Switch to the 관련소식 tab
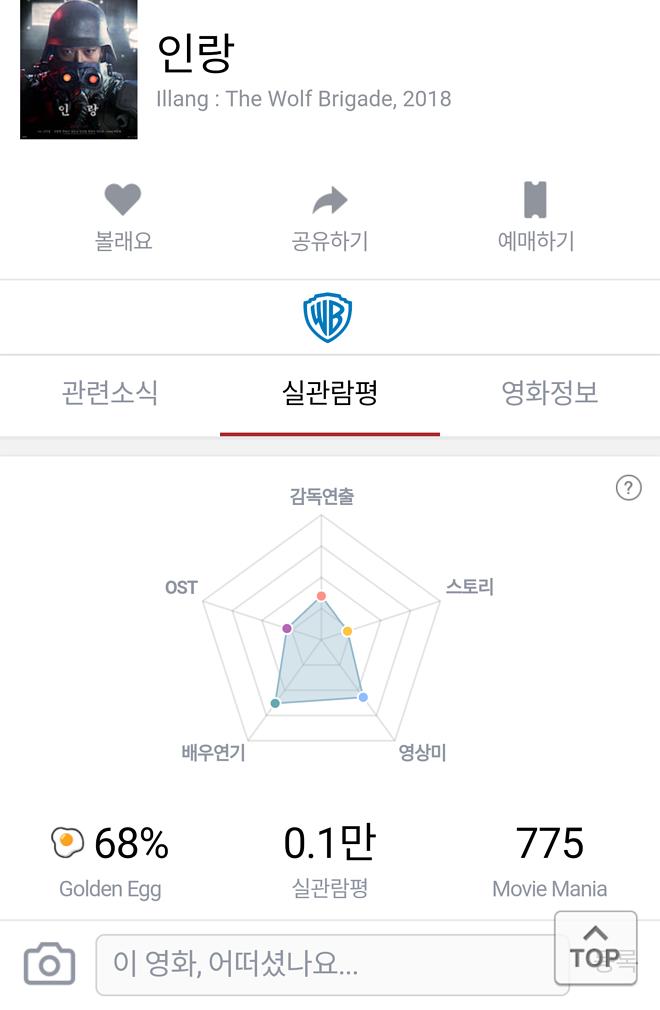This screenshot has height=1010, width=660. click(110, 393)
